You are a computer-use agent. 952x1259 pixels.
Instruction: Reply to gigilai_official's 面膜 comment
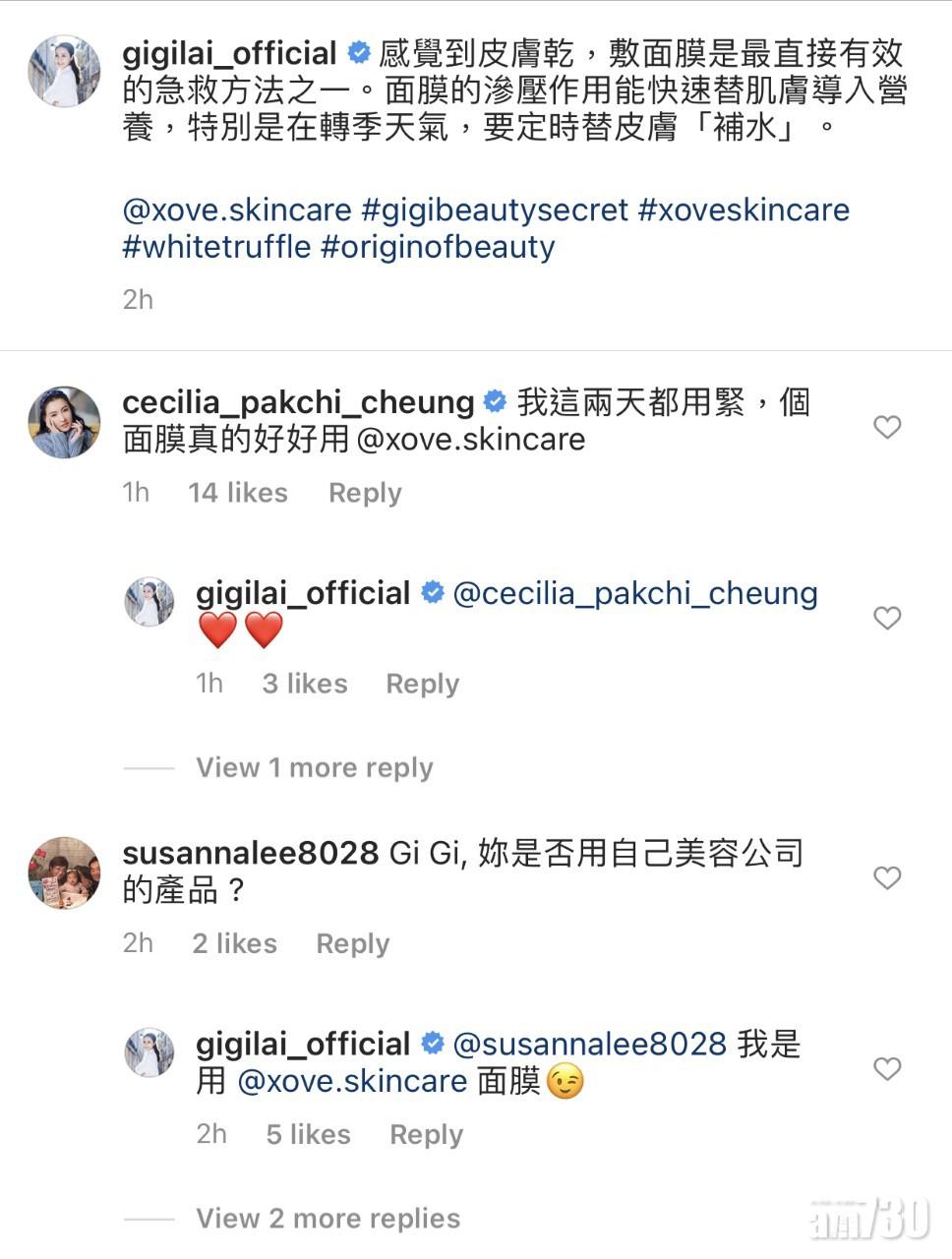(426, 1134)
